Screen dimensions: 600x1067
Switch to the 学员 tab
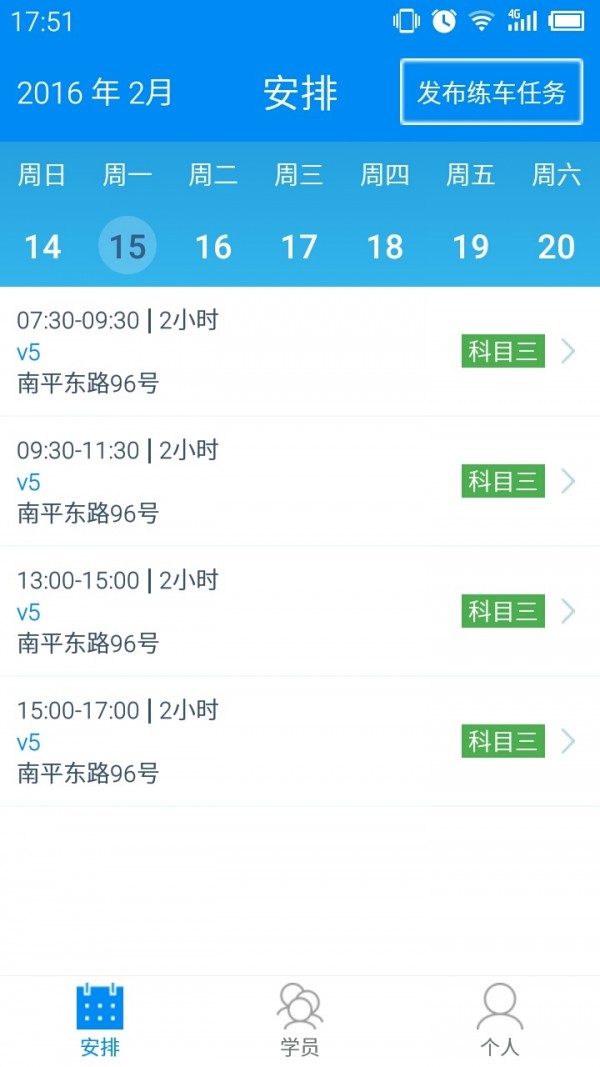[x=300, y=1020]
